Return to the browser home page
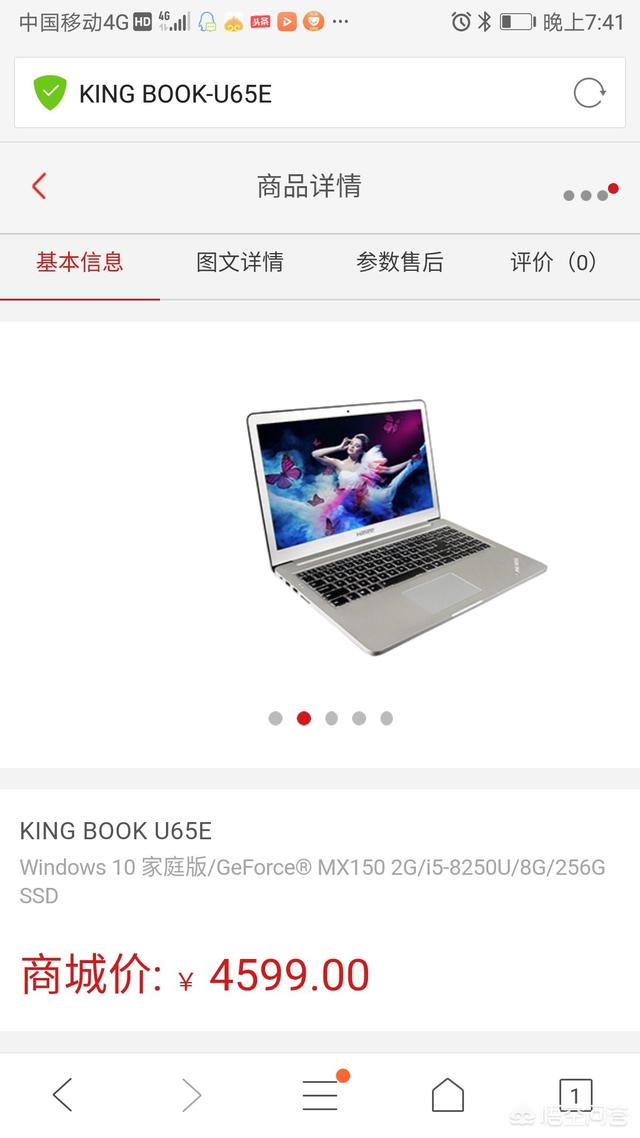The image size is (640, 1138). 448,1094
